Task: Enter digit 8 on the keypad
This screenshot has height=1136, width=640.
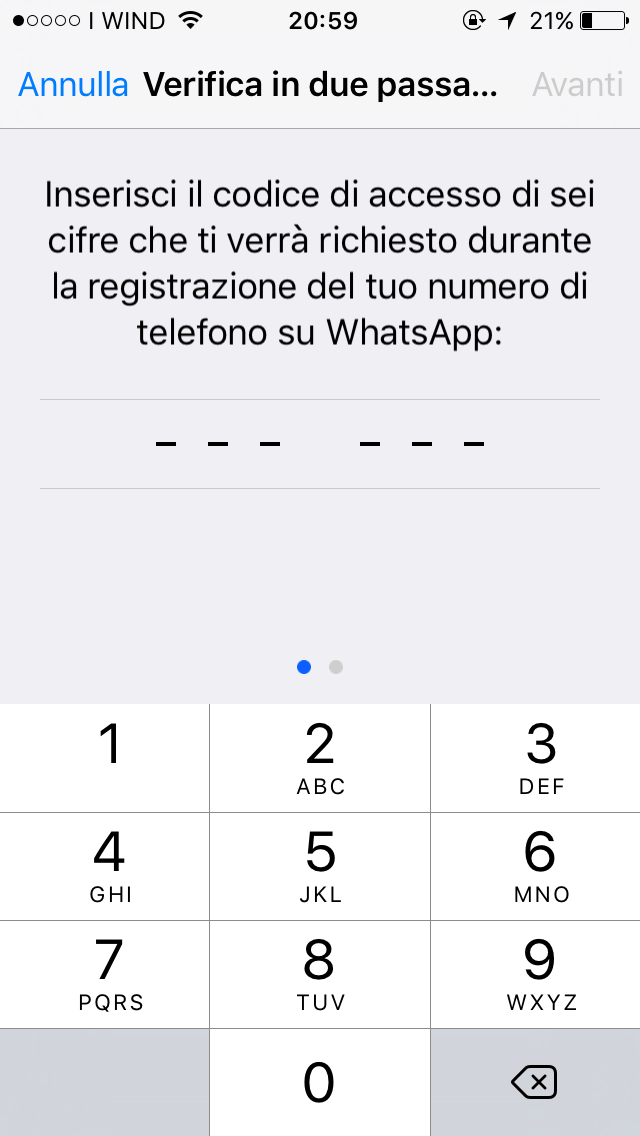Action: point(320,974)
